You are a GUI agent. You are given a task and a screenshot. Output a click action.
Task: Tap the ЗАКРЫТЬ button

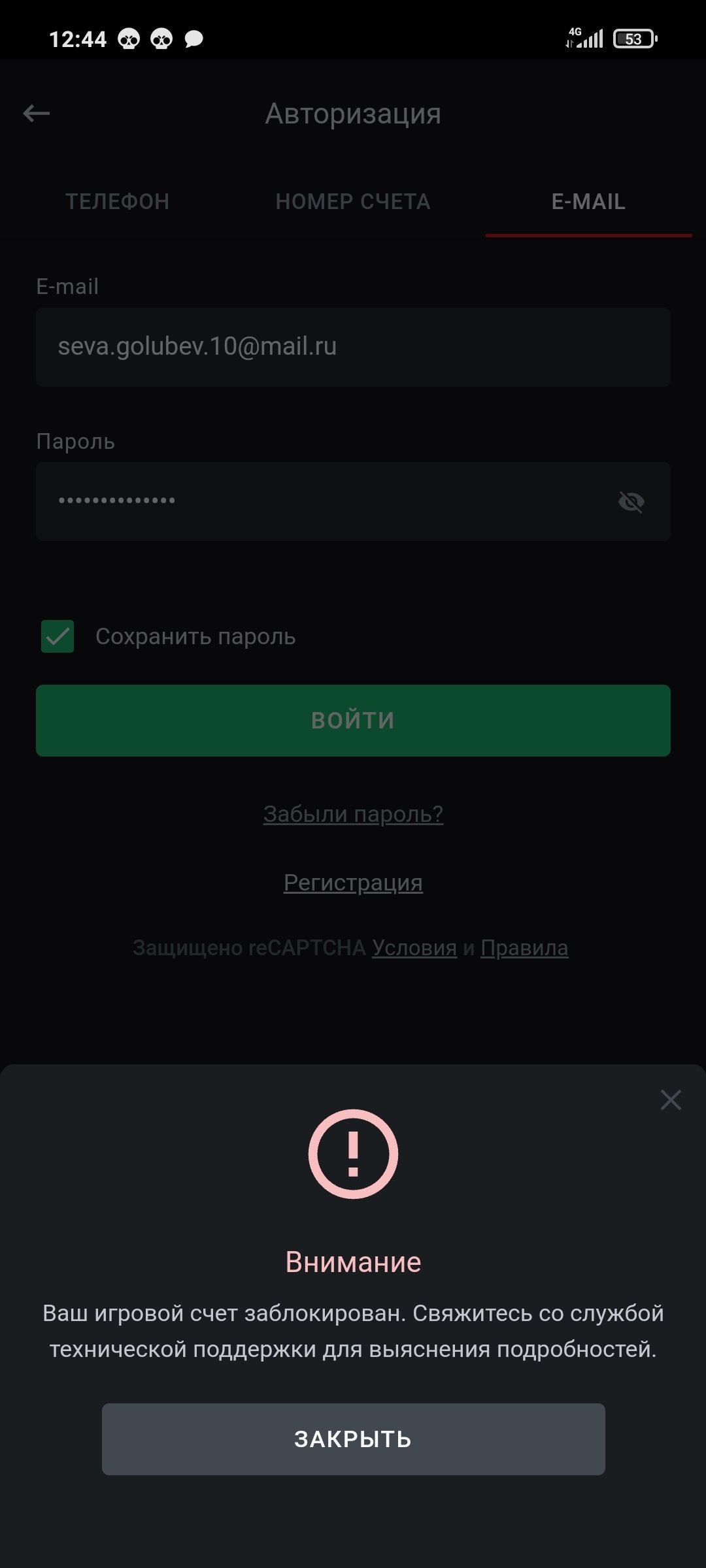click(x=353, y=1439)
